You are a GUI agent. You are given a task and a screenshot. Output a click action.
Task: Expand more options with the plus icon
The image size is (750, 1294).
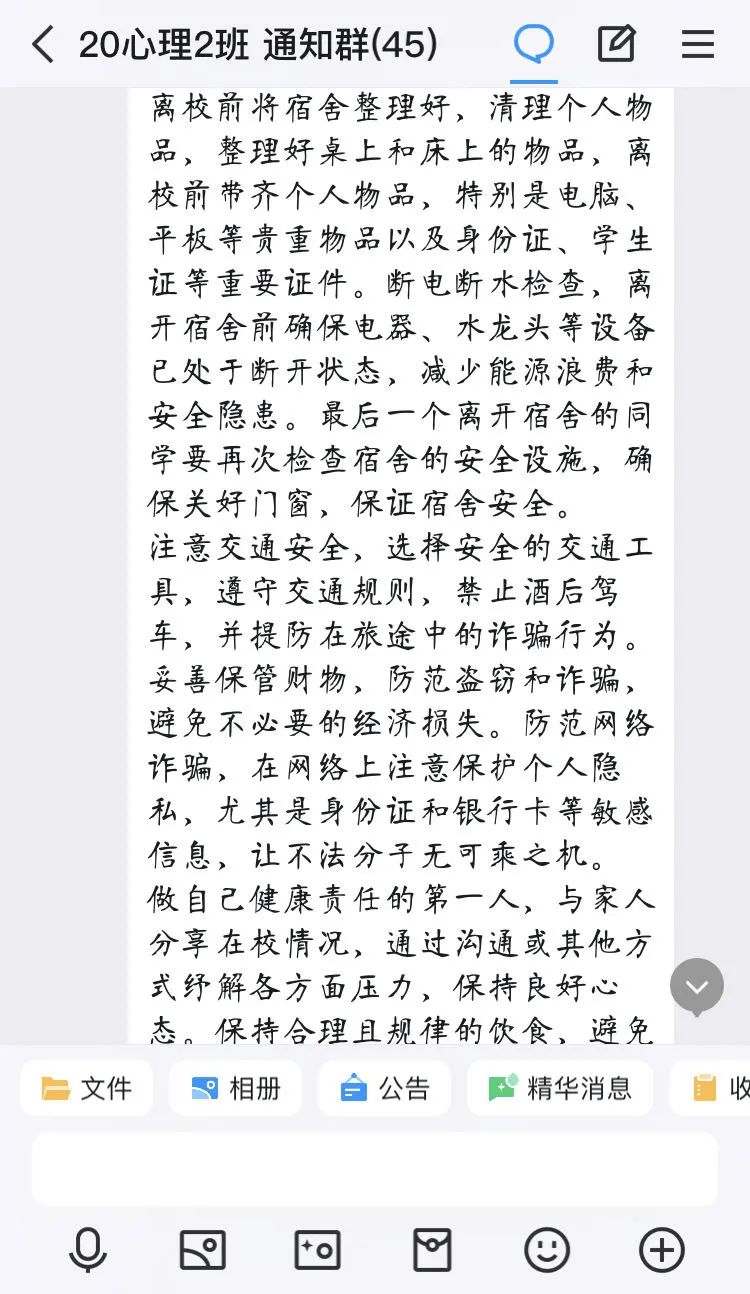coord(662,1250)
